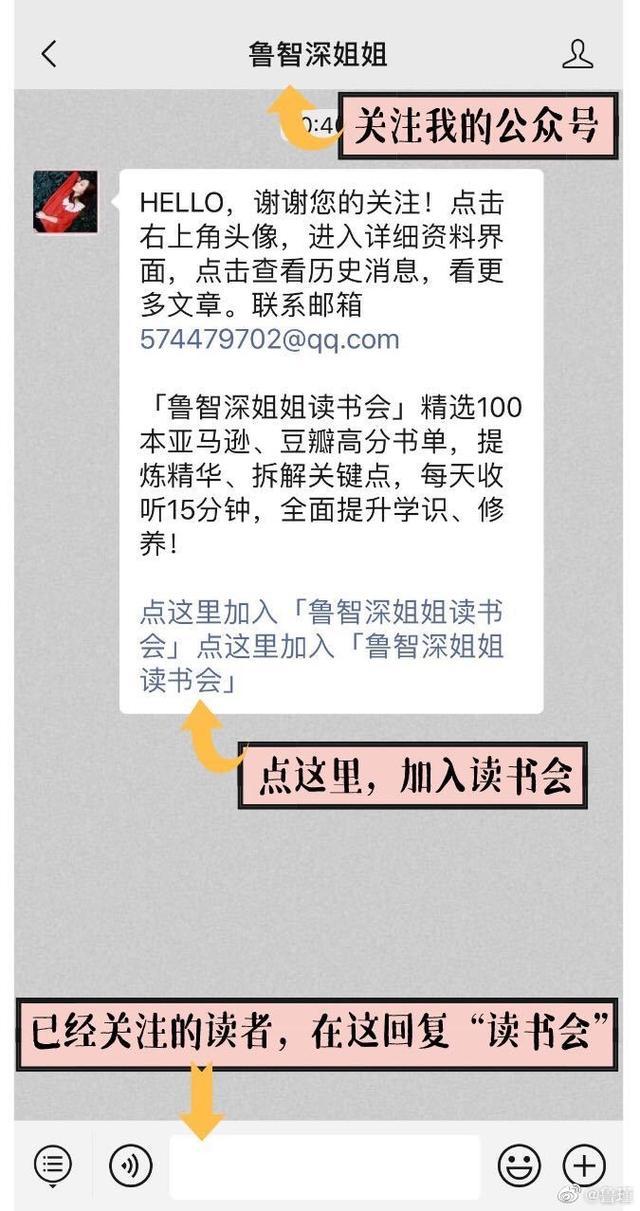Go back from the 鲁智深姐姐 chat
The height and width of the screenshot is (1211, 640).
coord(49,54)
